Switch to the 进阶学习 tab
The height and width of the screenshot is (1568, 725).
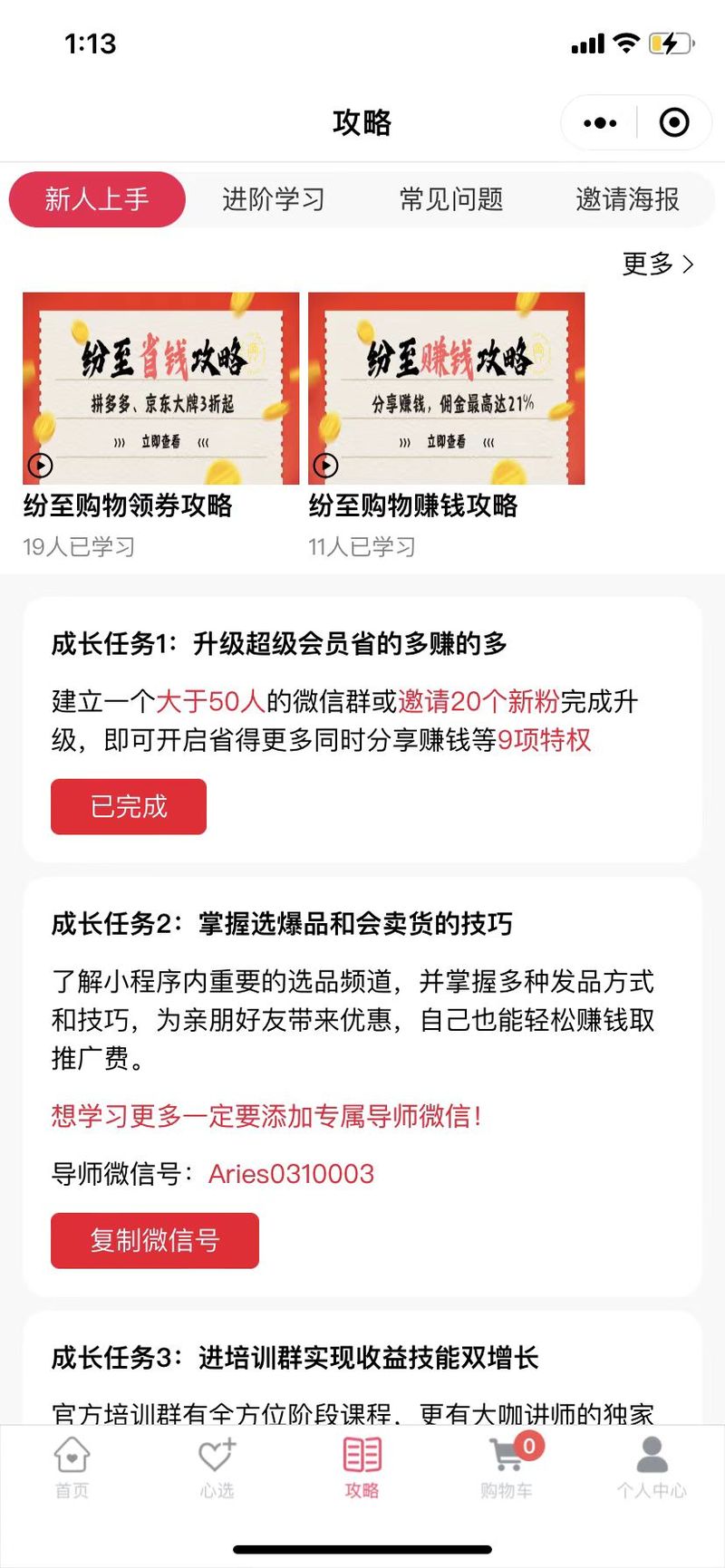pyautogui.click(x=273, y=199)
